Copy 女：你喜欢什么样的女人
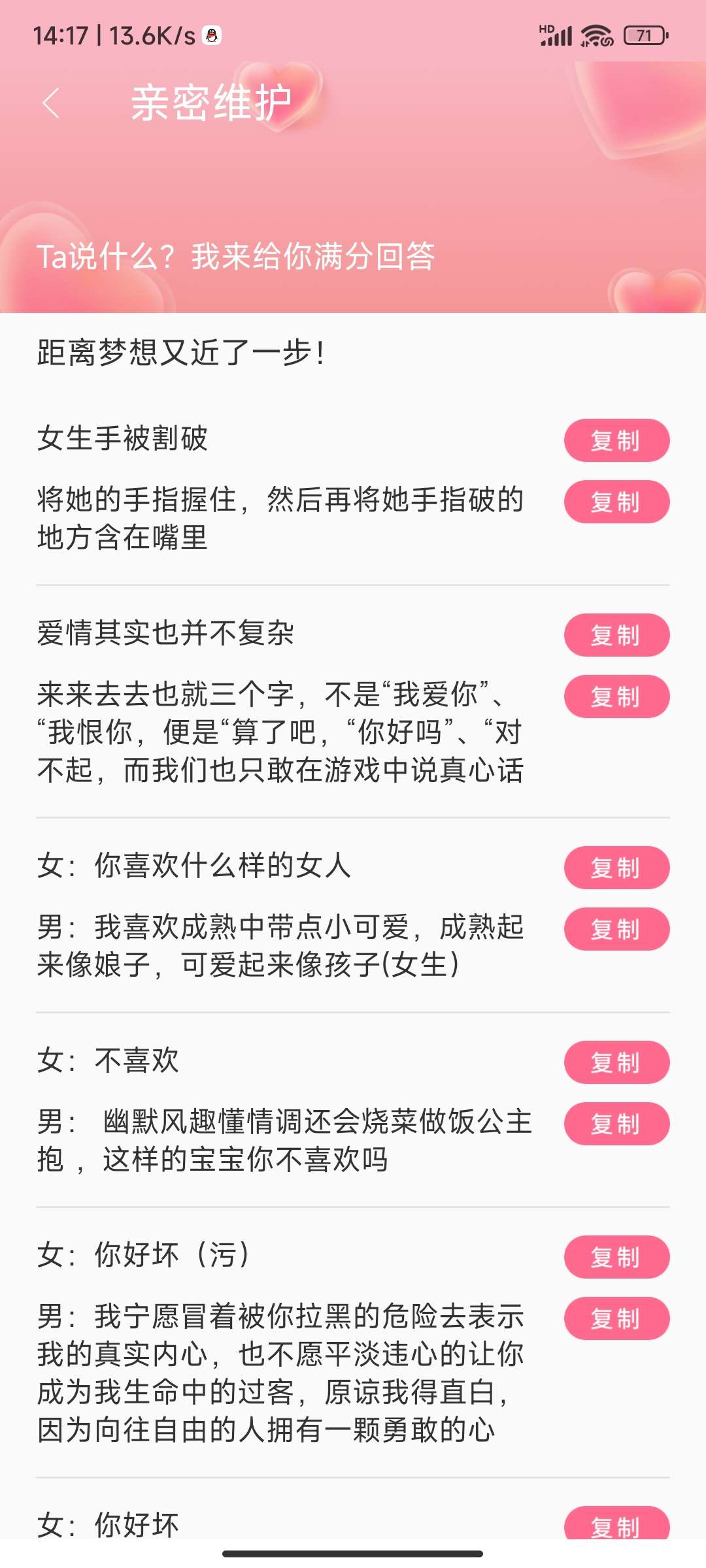This screenshot has width=706, height=1568. (x=616, y=868)
